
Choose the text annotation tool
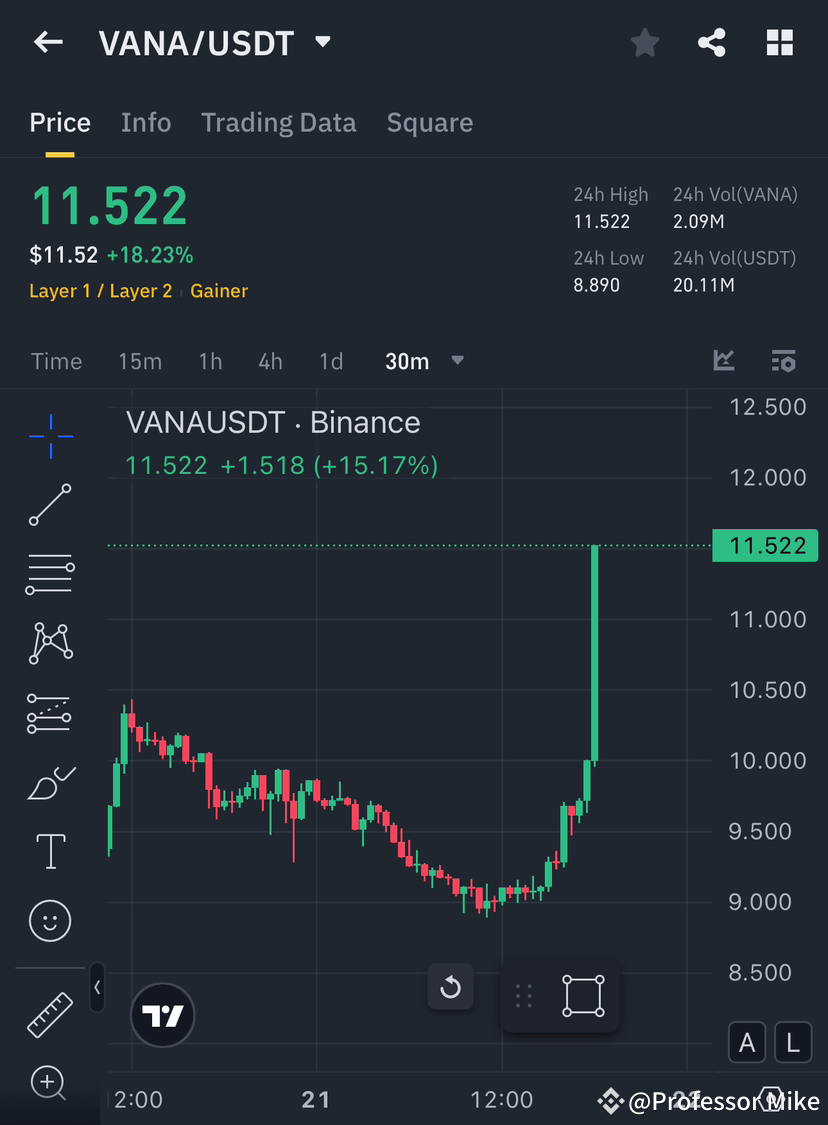coord(50,851)
